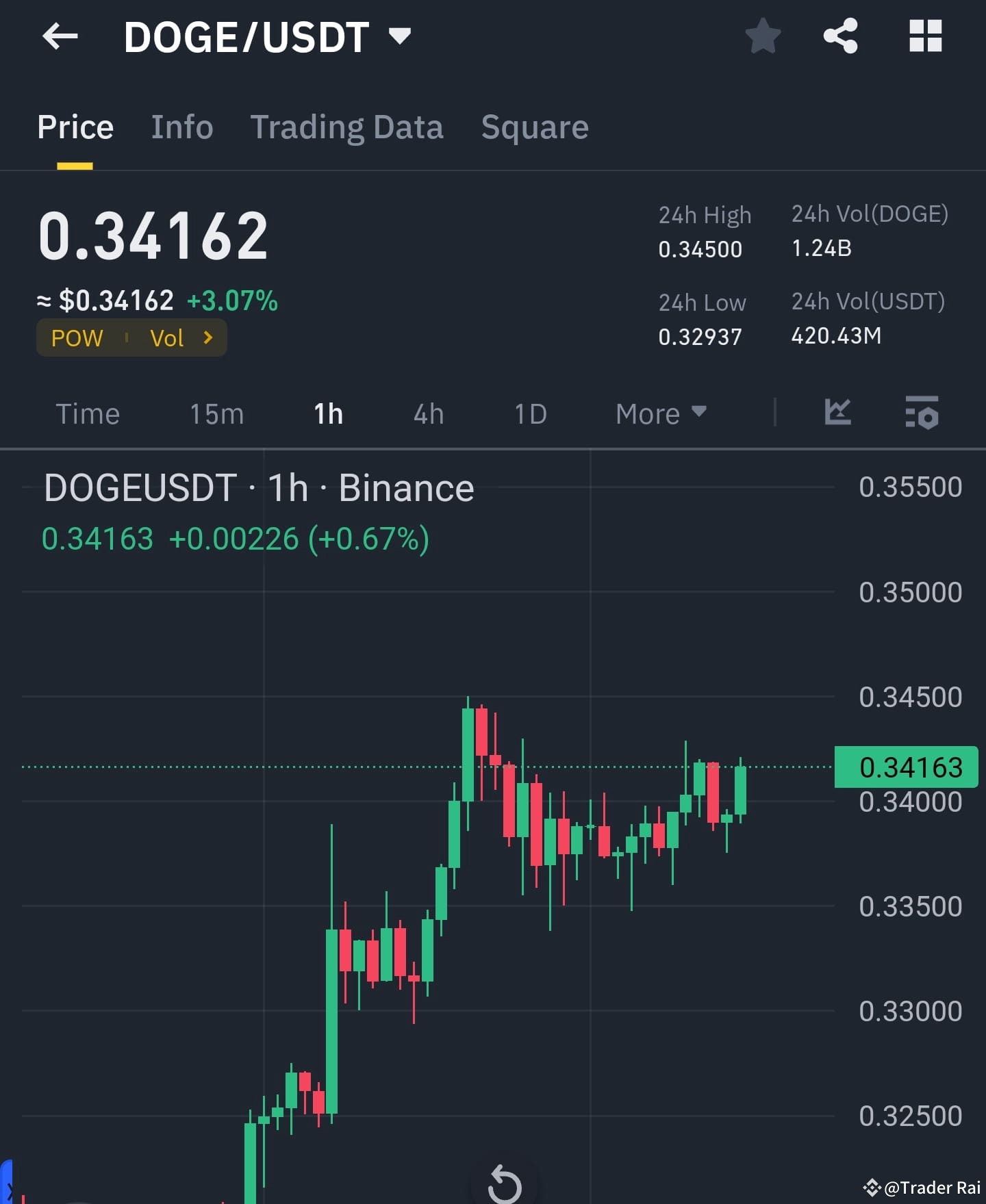Viewport: 986px width, 1204px height.
Task: Open Vol tag chevron for volume details
Action: (207, 337)
